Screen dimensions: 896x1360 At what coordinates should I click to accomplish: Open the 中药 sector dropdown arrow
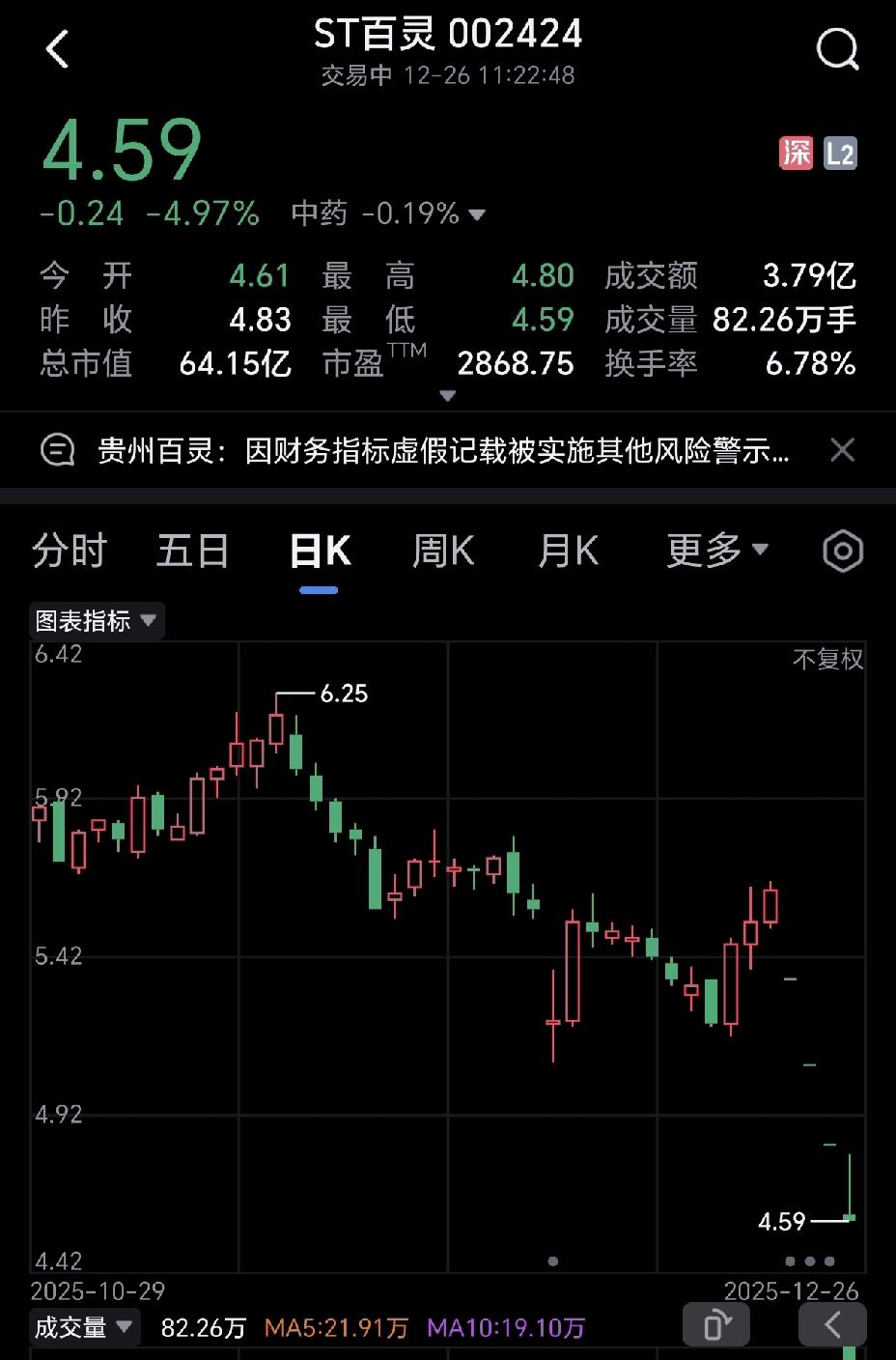pos(477,214)
